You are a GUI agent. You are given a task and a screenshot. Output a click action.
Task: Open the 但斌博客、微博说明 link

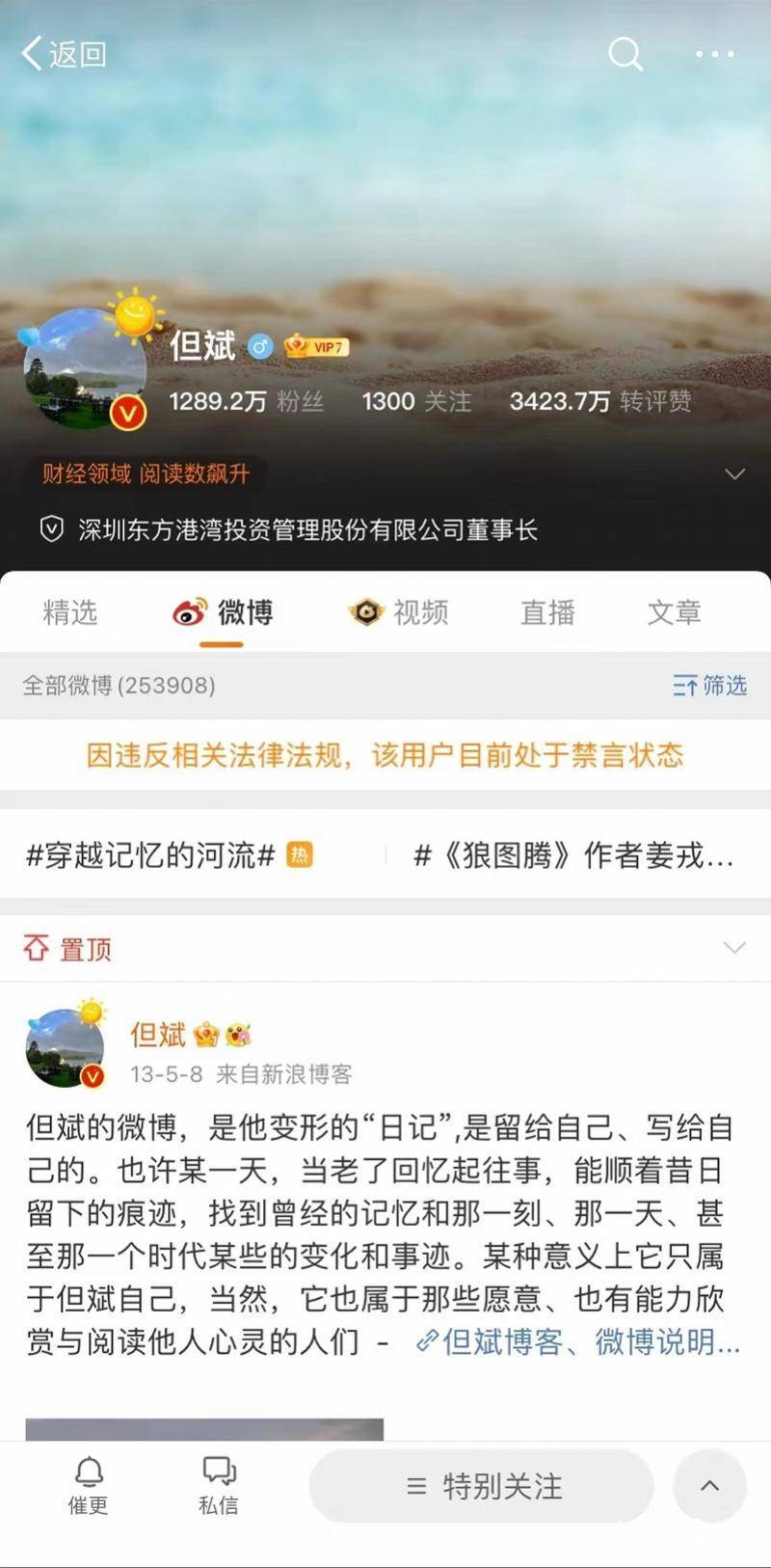tap(578, 1341)
